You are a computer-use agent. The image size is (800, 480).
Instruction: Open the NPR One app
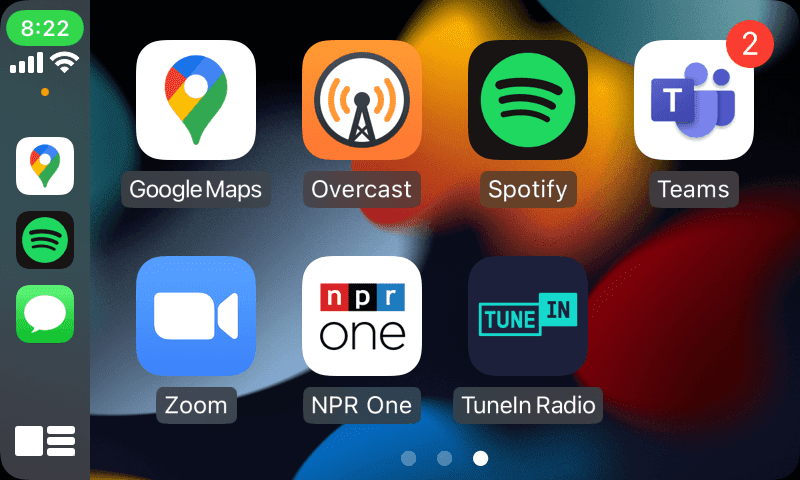[362, 316]
